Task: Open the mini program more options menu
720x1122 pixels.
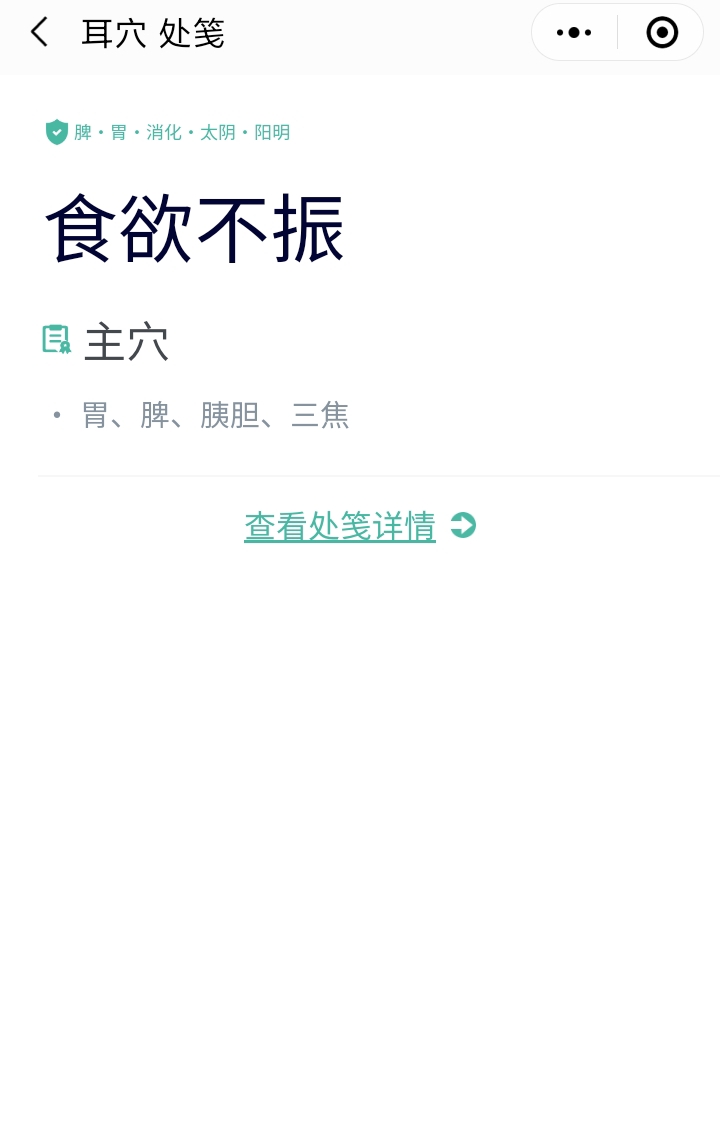Action: tap(574, 33)
